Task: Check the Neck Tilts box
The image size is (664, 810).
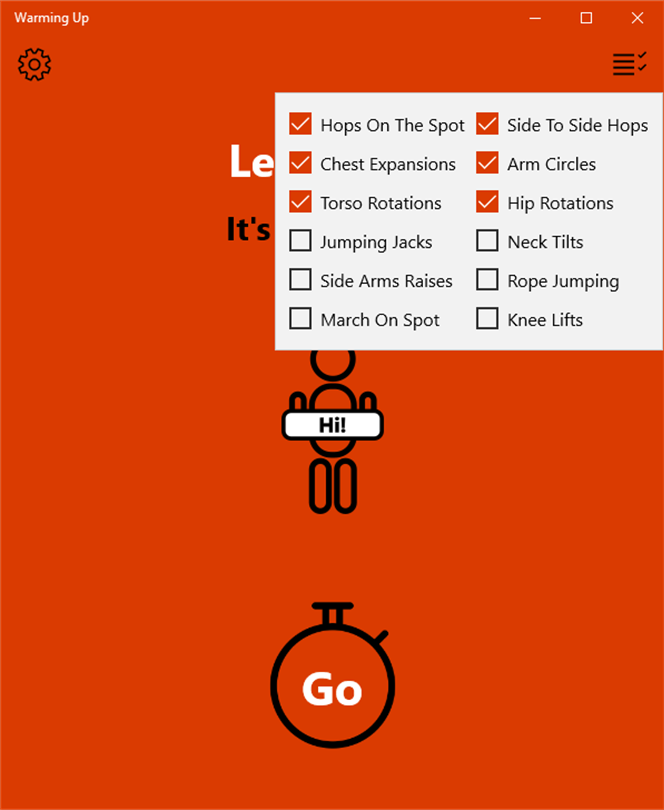Action: [487, 241]
